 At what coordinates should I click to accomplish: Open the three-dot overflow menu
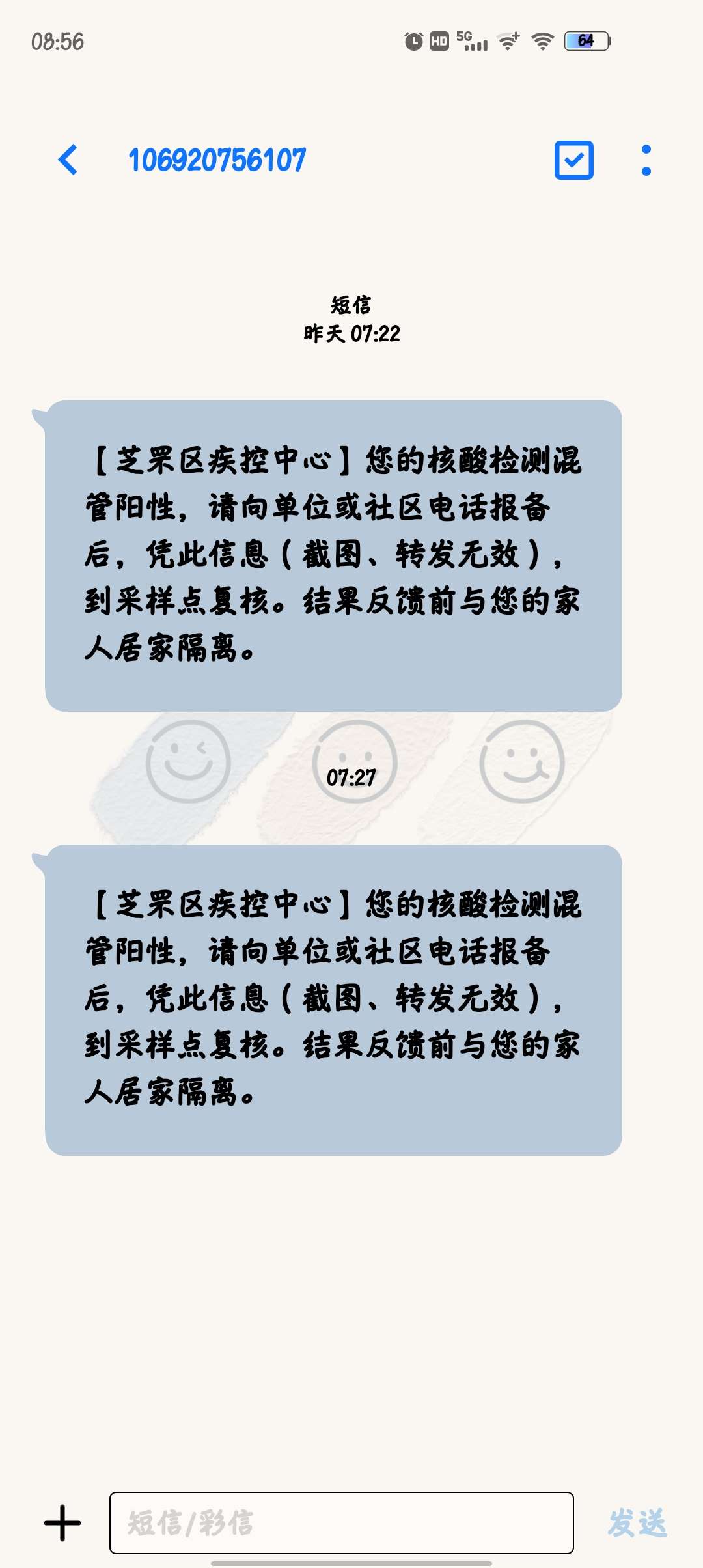[x=646, y=160]
